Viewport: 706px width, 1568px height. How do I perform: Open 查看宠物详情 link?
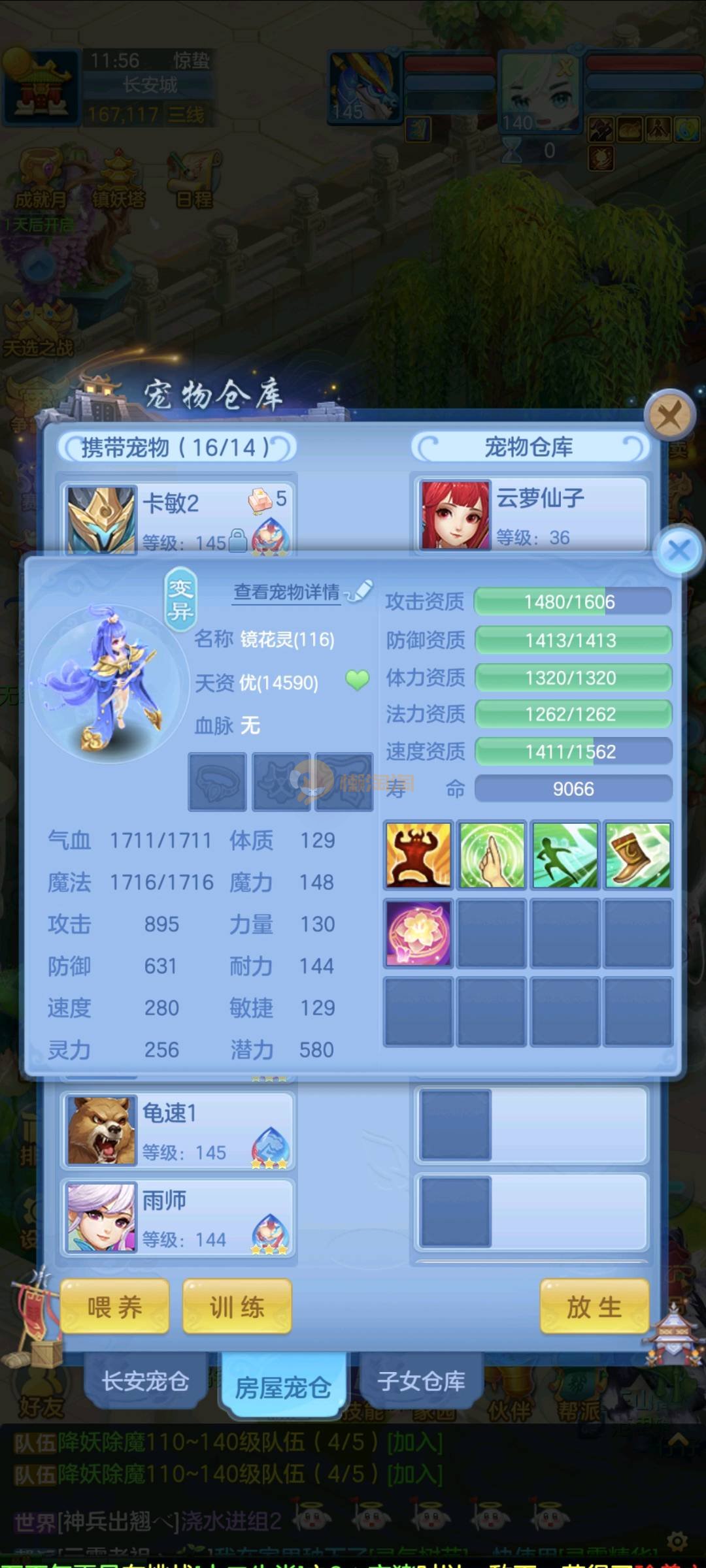point(288,592)
